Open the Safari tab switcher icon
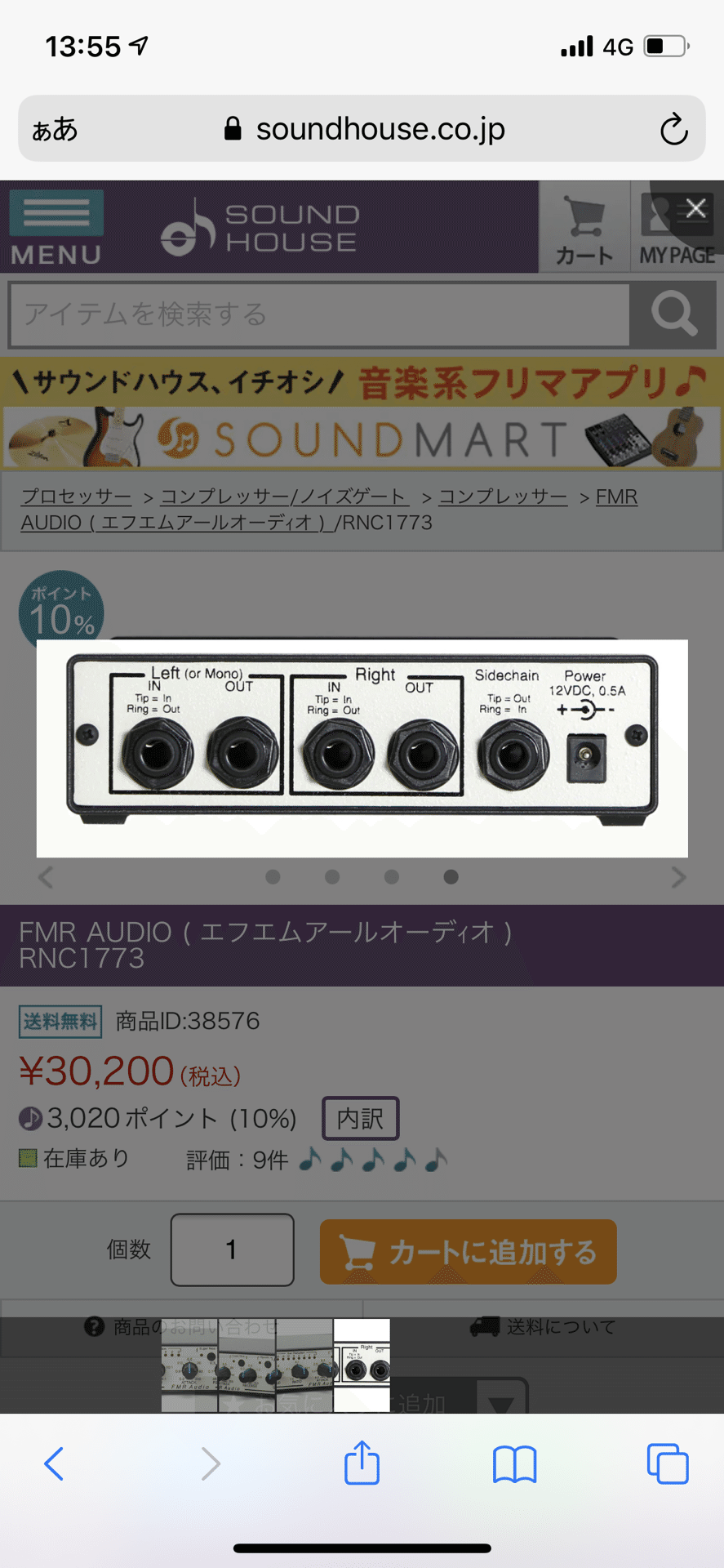Screen dimensions: 724x1568 [667, 1464]
